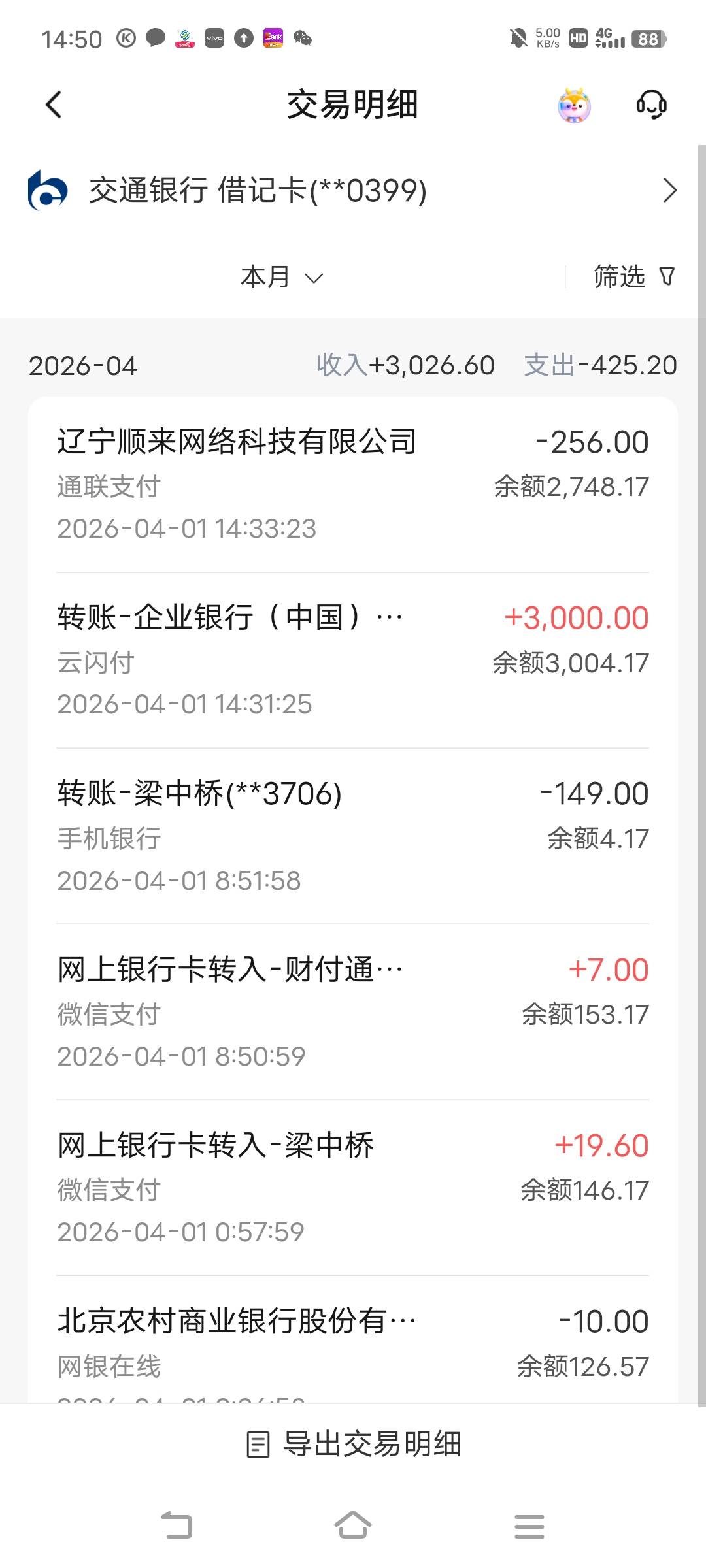View the +7.00 财付通 deposit

(353, 1012)
